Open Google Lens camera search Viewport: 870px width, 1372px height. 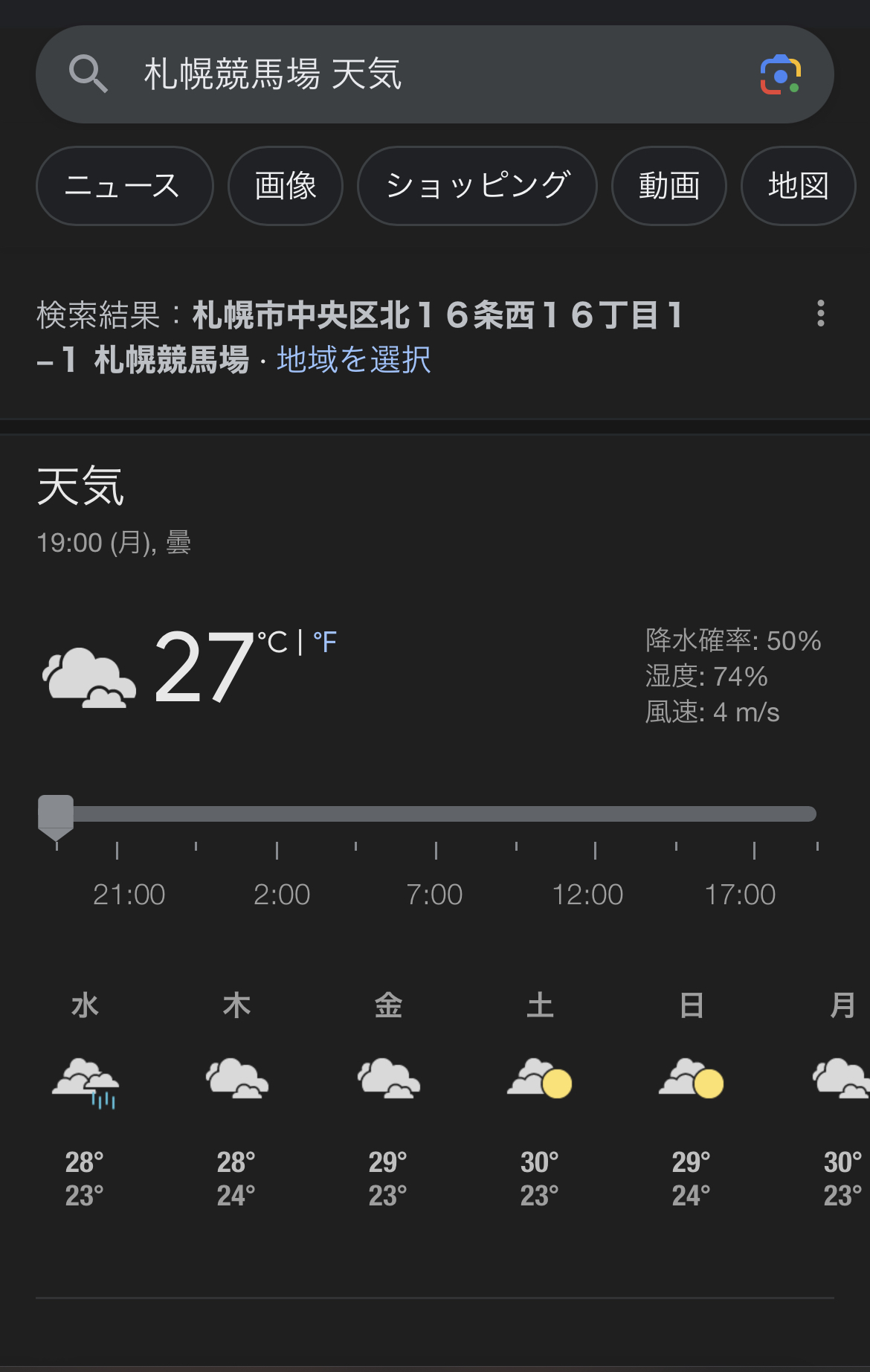pyautogui.click(x=780, y=74)
